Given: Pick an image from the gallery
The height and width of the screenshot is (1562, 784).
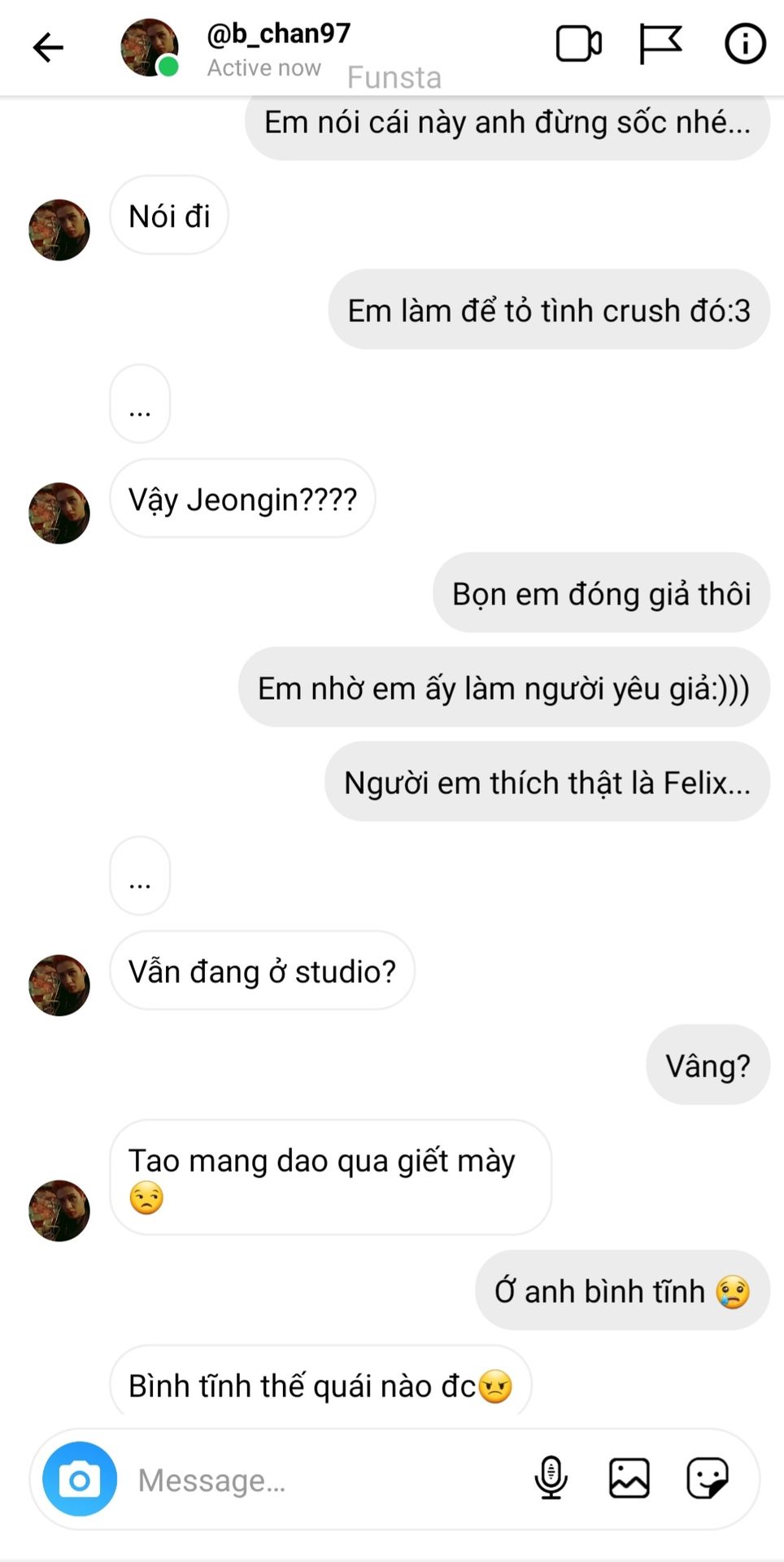Looking at the screenshot, I should pos(629,1478).
